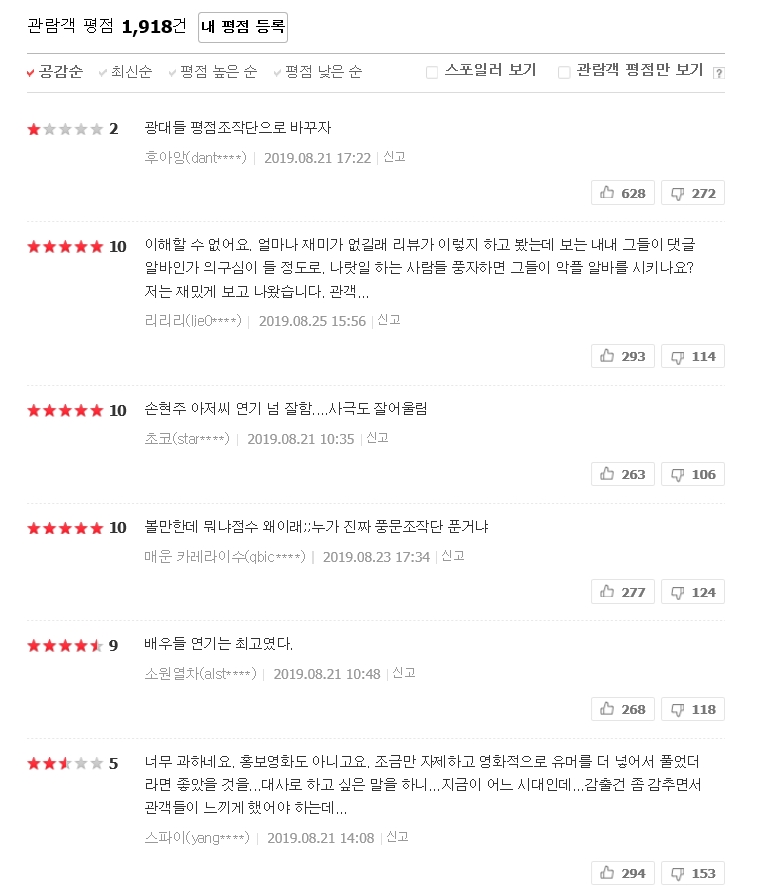Dislike 리리리's review with 114 downvotes
The width and height of the screenshot is (758, 886).
click(693, 356)
